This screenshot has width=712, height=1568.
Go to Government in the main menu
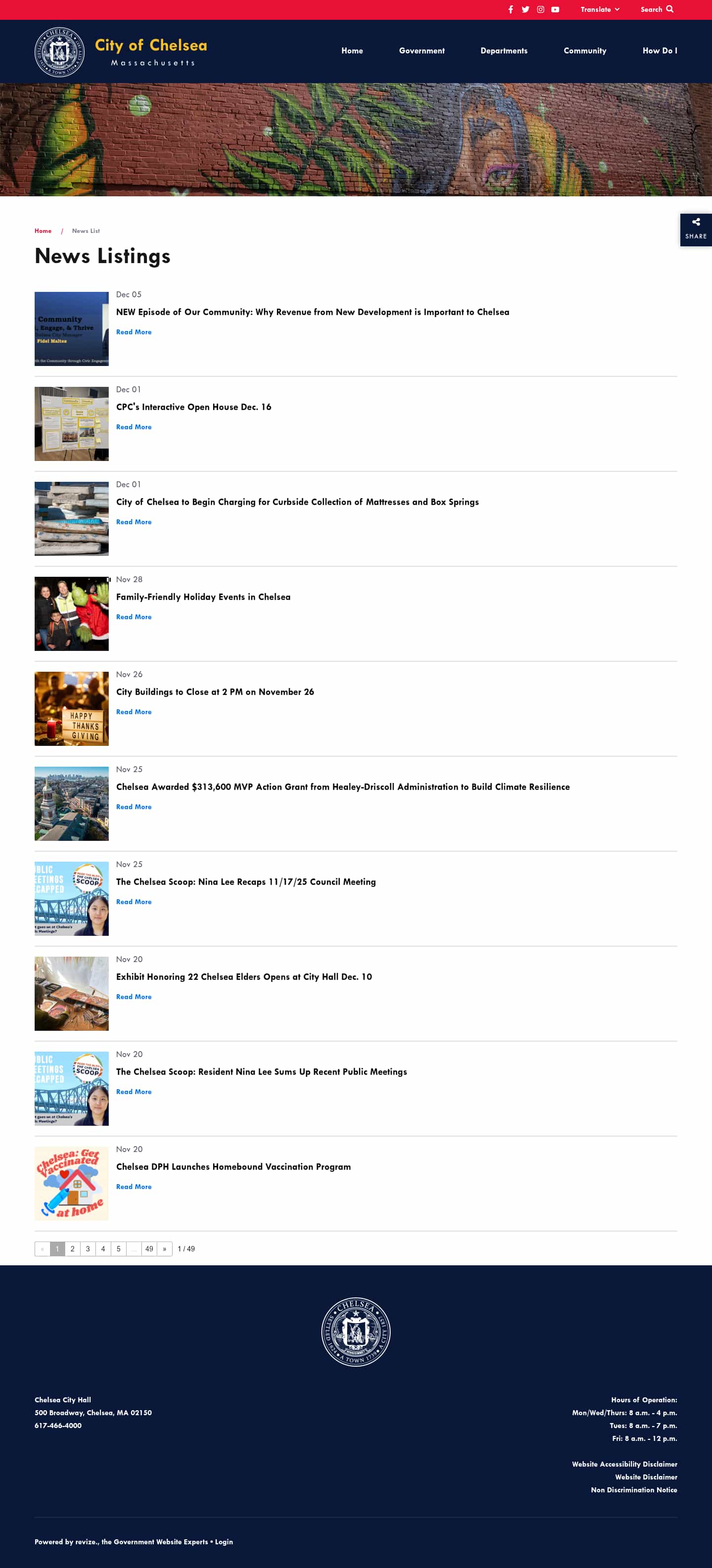[x=422, y=51]
